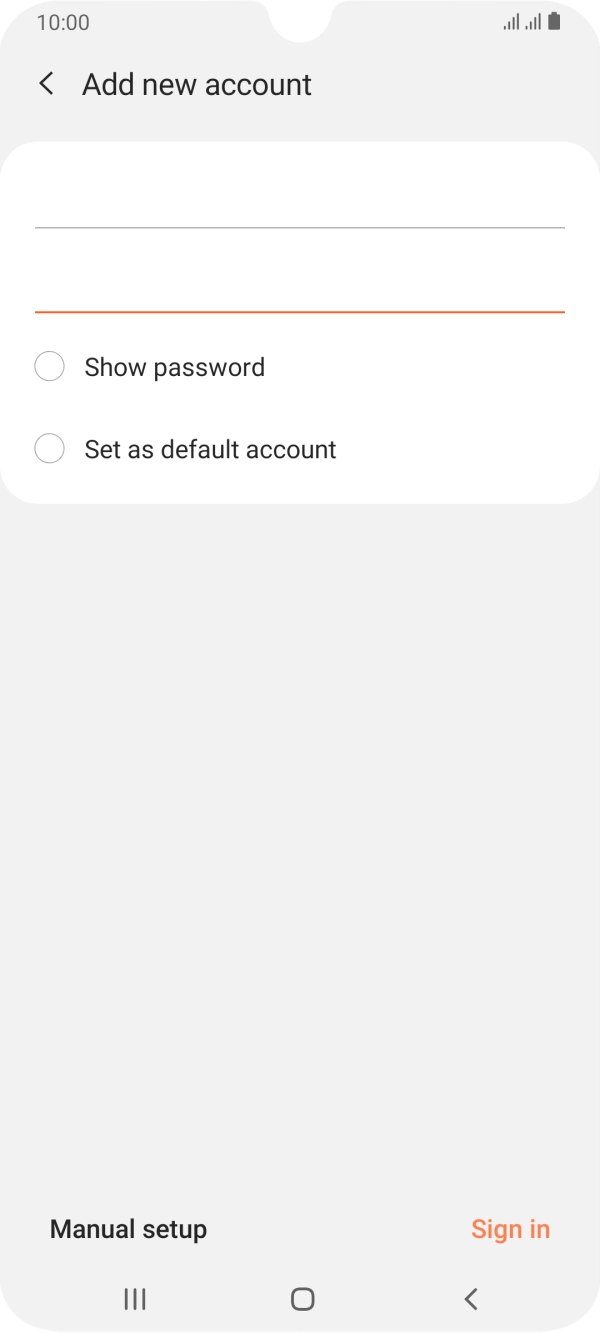Select Set as default account

pos(50,449)
